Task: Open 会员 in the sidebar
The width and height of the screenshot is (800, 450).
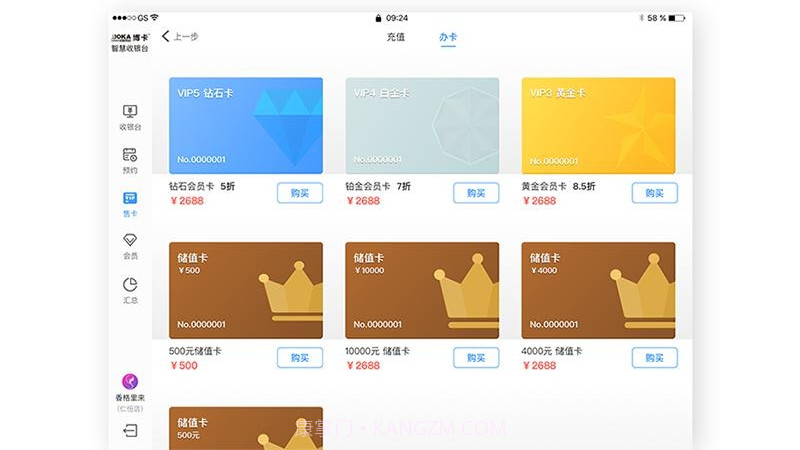Action: coord(130,246)
